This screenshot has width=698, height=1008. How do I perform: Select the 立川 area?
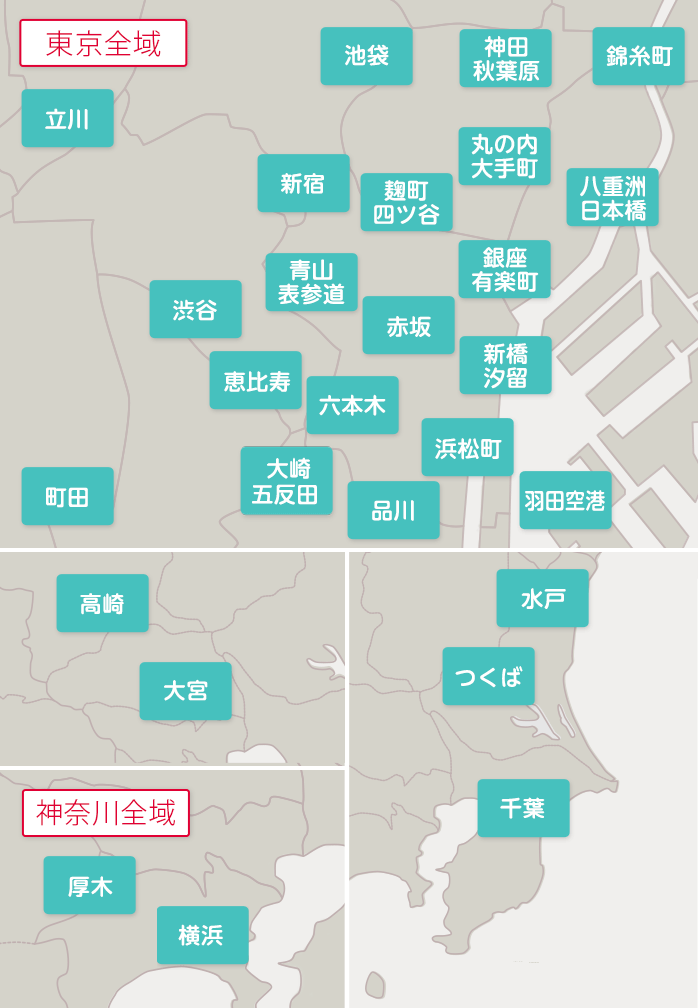67,119
